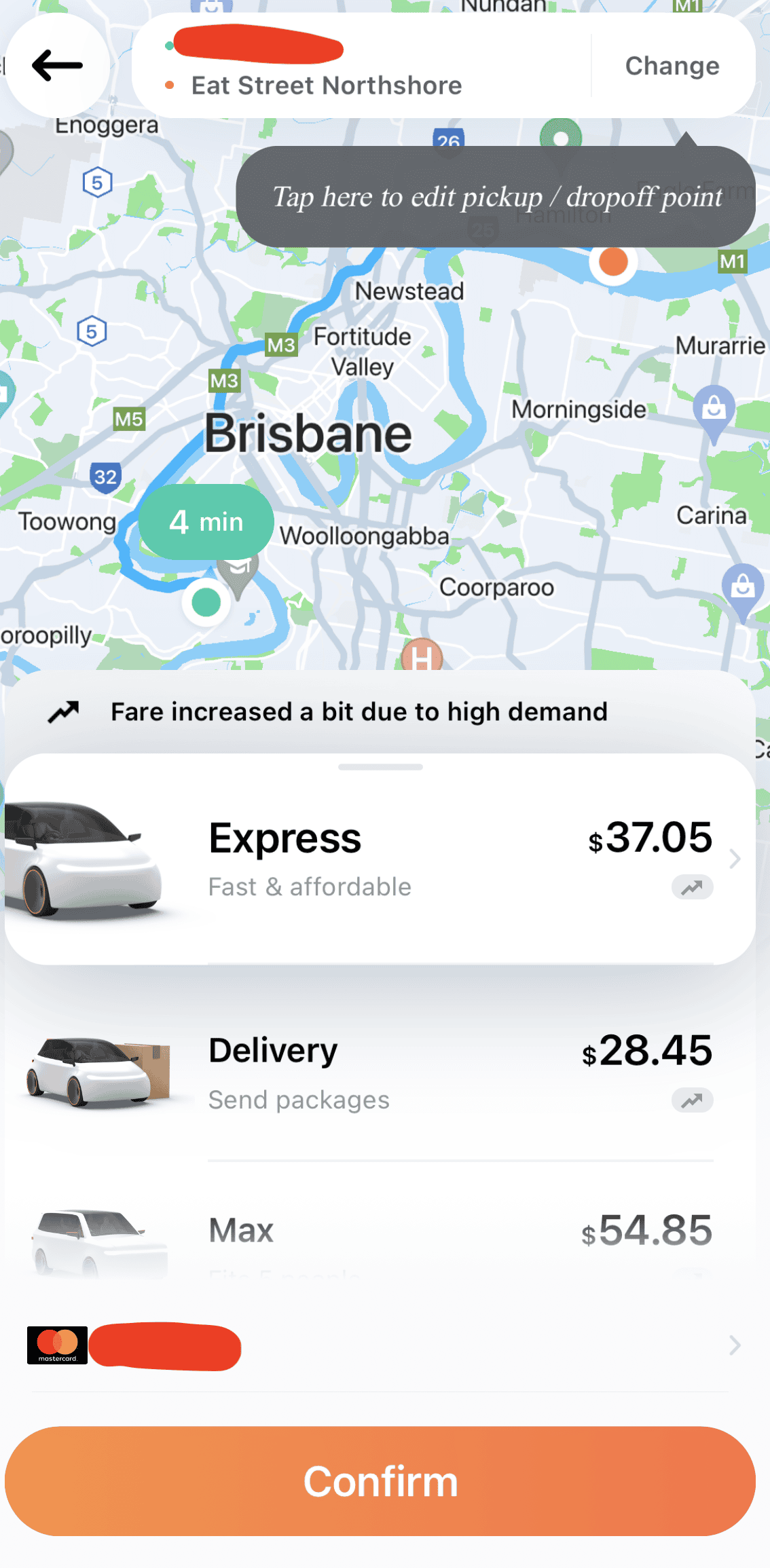Select the Max ride option
Image resolution: width=770 pixels, height=1568 pixels.
pos(380,1232)
